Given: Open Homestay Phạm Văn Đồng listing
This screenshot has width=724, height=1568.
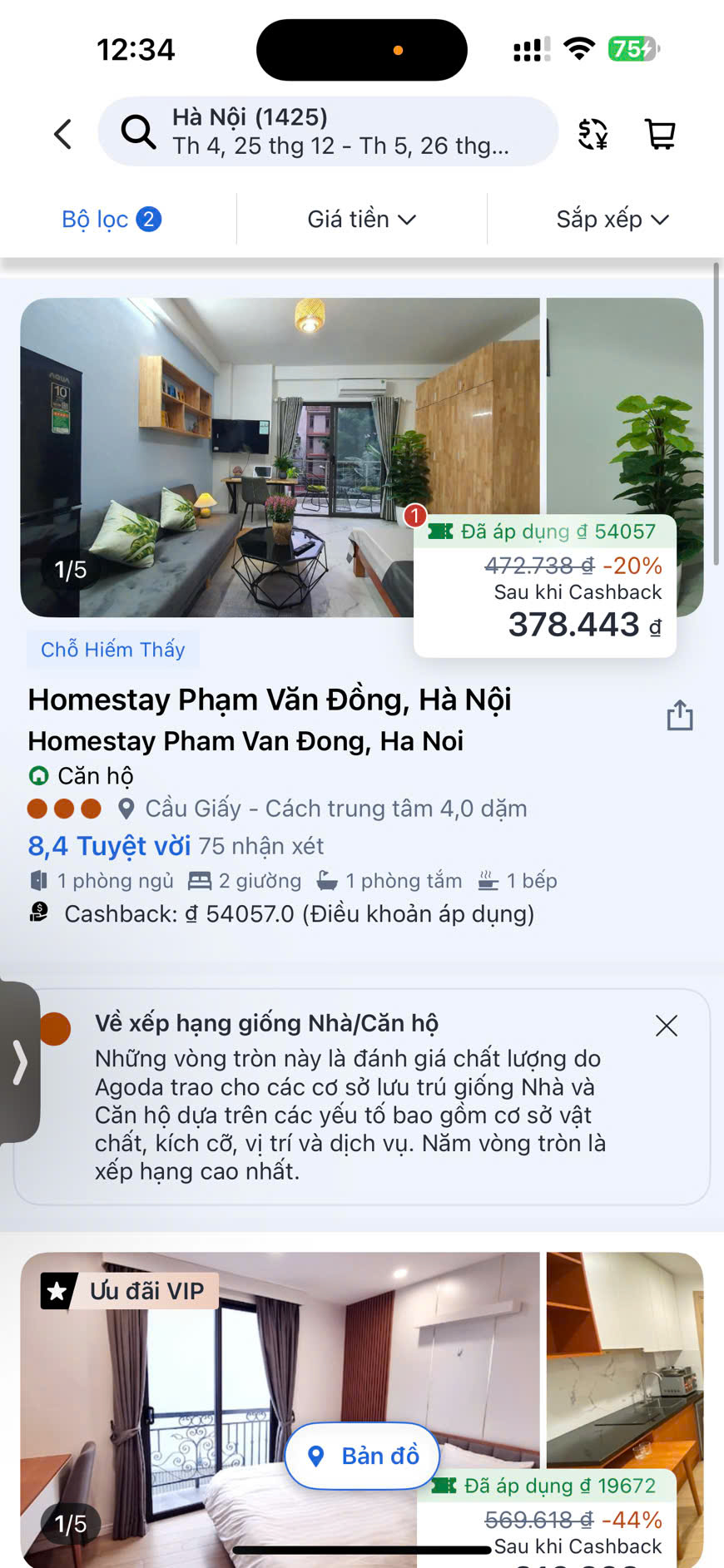Looking at the screenshot, I should tap(269, 700).
